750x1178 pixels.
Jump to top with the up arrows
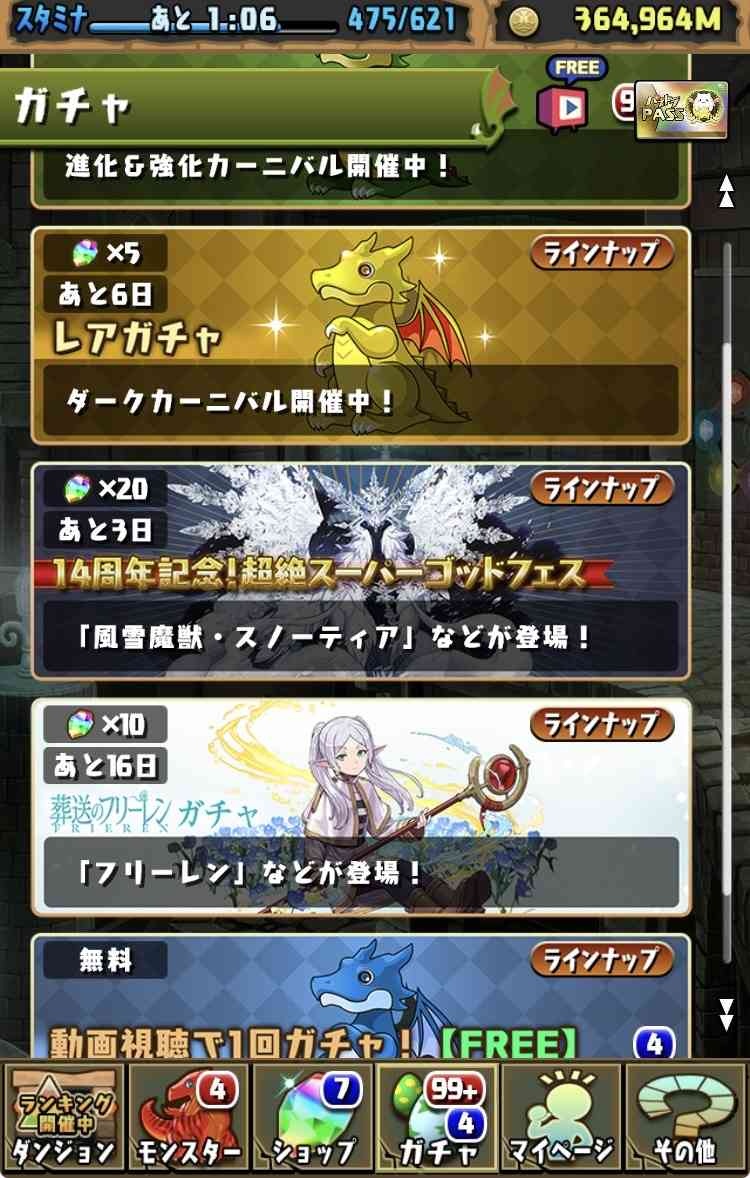point(727,192)
